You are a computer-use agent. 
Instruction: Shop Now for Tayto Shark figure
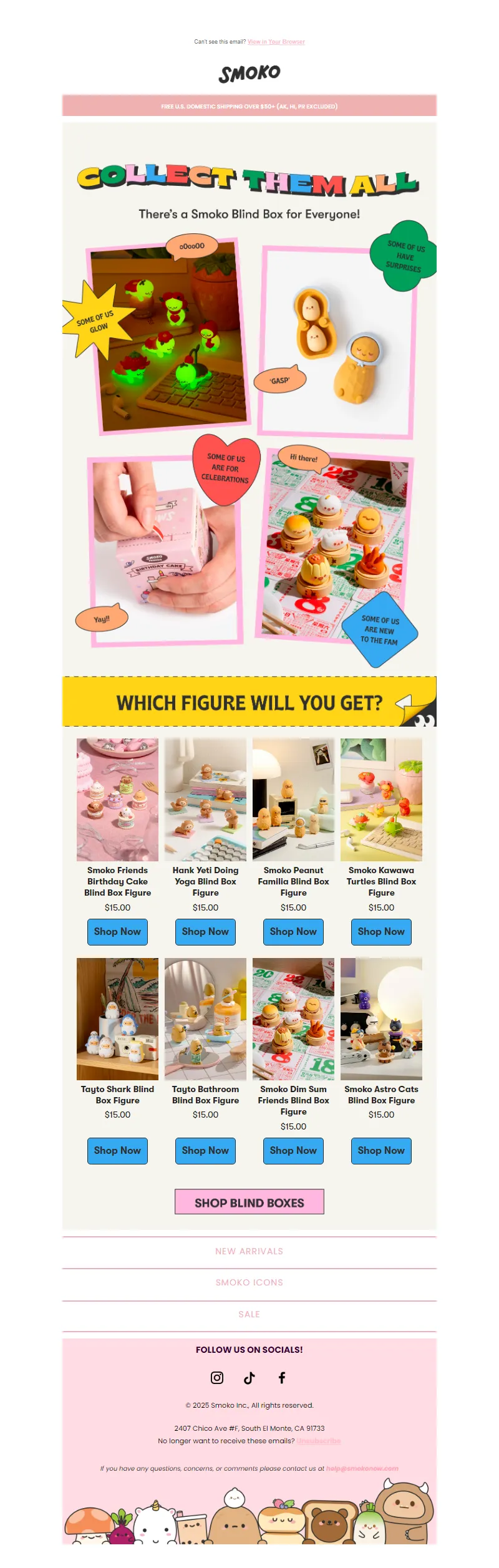point(117,1150)
